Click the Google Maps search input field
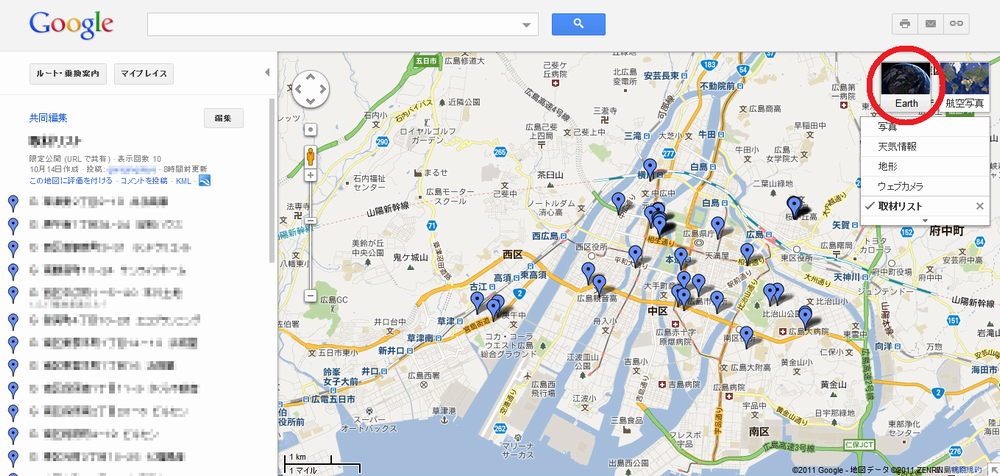Viewport: 1000px width, 476px height. [x=334, y=24]
